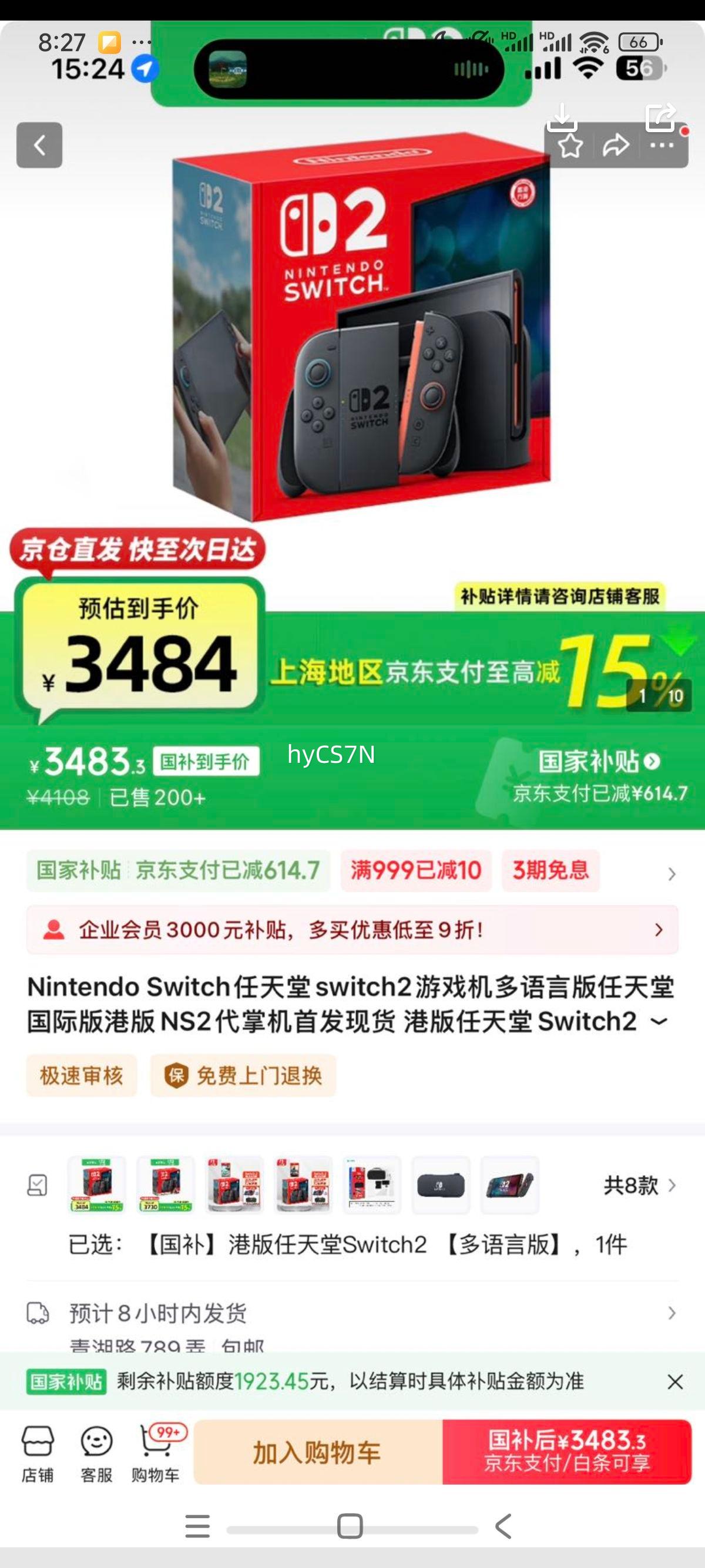
Task: Expand the promotions row with 满999已减10
Action: (x=671, y=874)
